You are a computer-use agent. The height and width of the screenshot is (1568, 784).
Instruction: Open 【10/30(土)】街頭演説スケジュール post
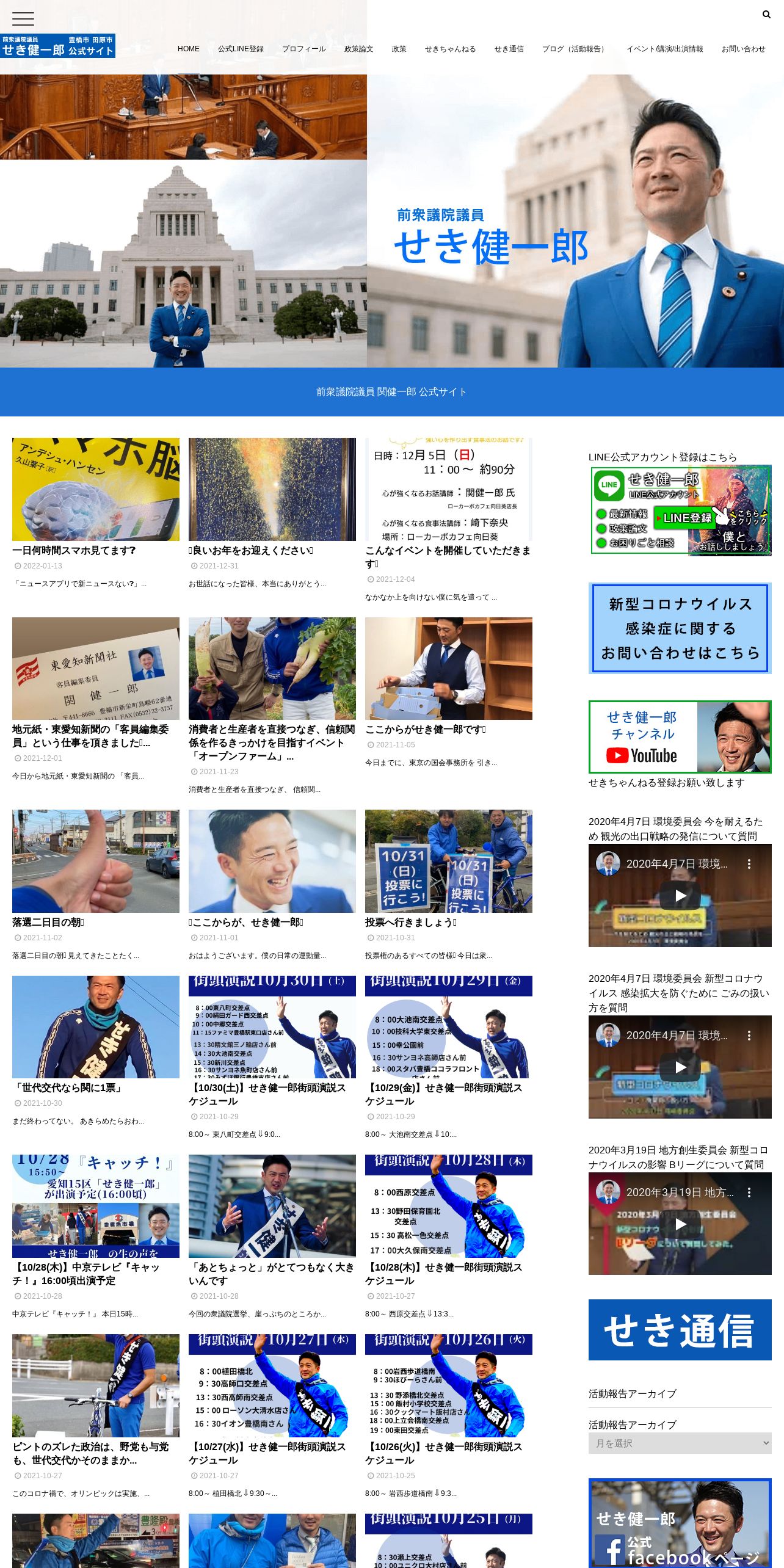267,1095
